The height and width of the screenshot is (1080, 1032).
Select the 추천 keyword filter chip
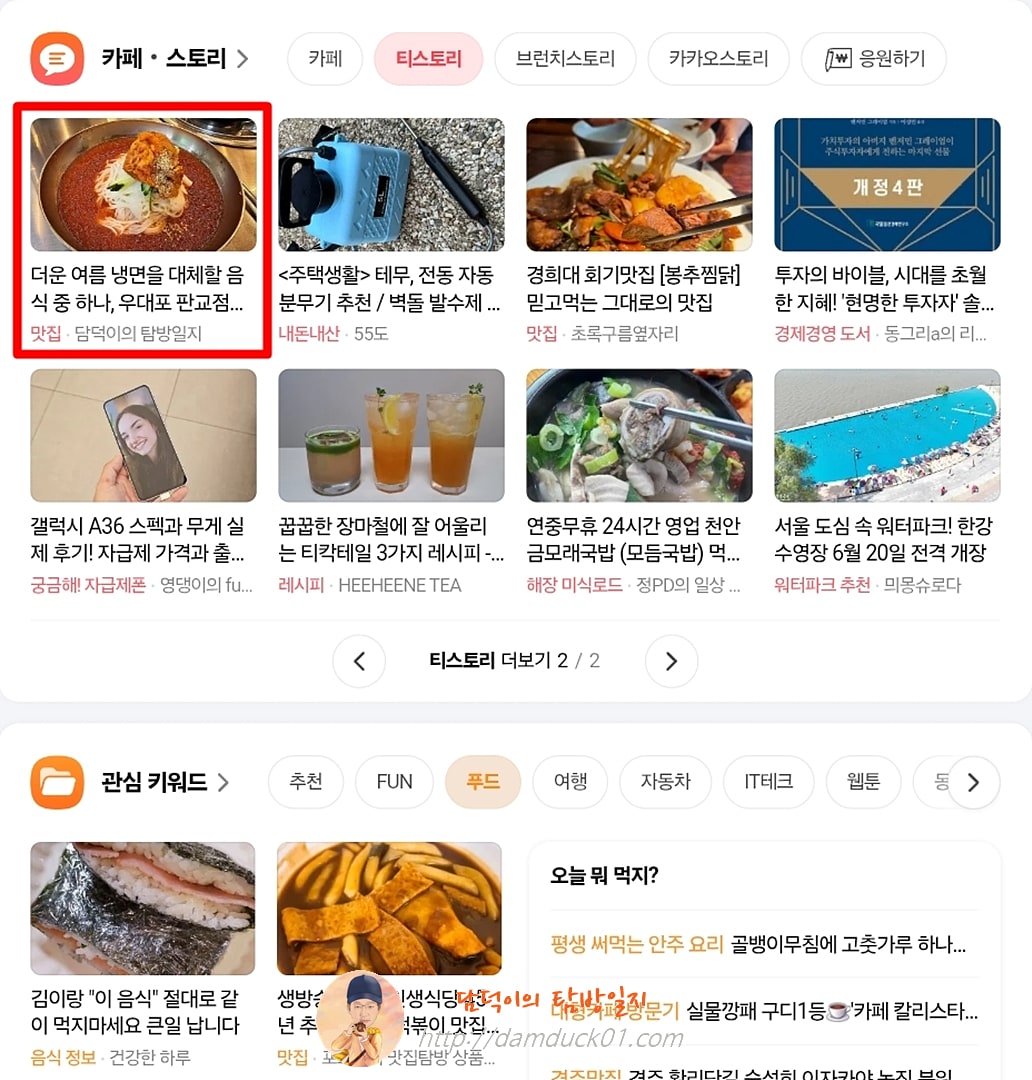306,783
